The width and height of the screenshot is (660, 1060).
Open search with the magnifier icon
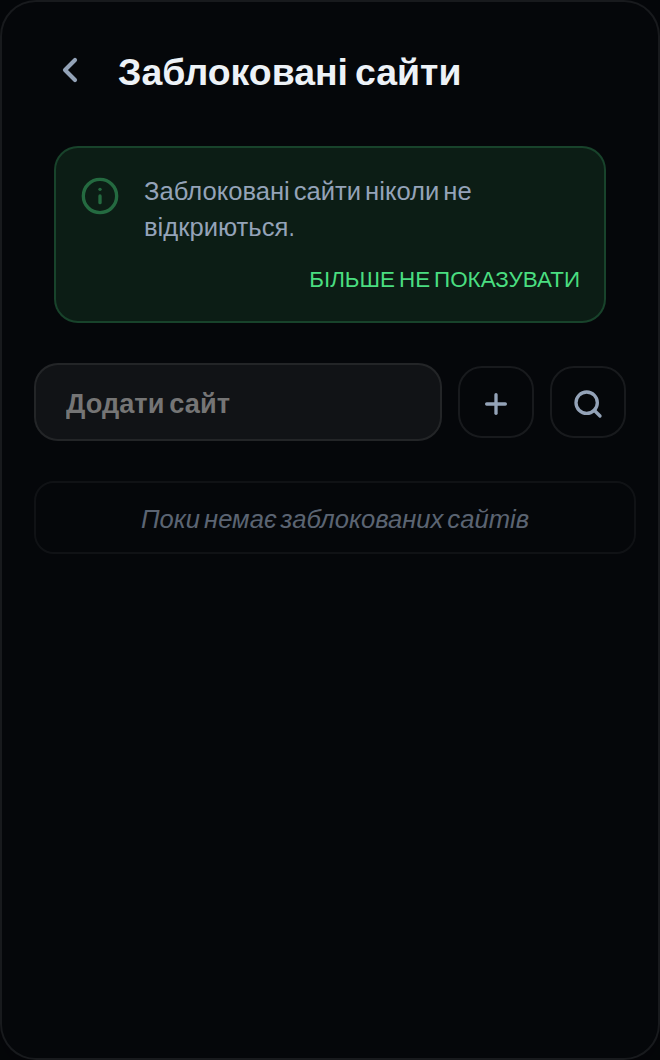click(588, 402)
